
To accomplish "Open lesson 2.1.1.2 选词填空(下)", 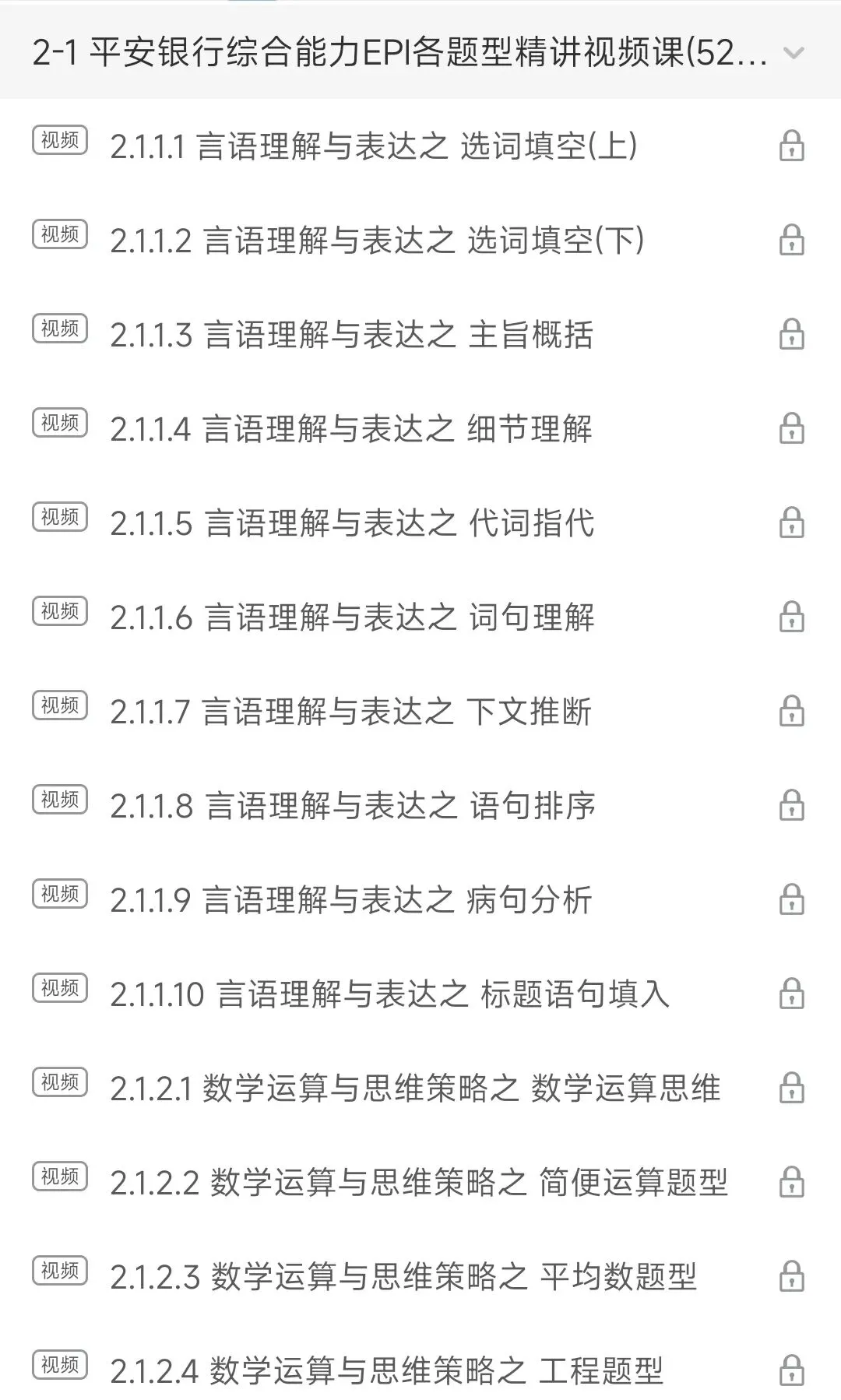I will coord(377,241).
